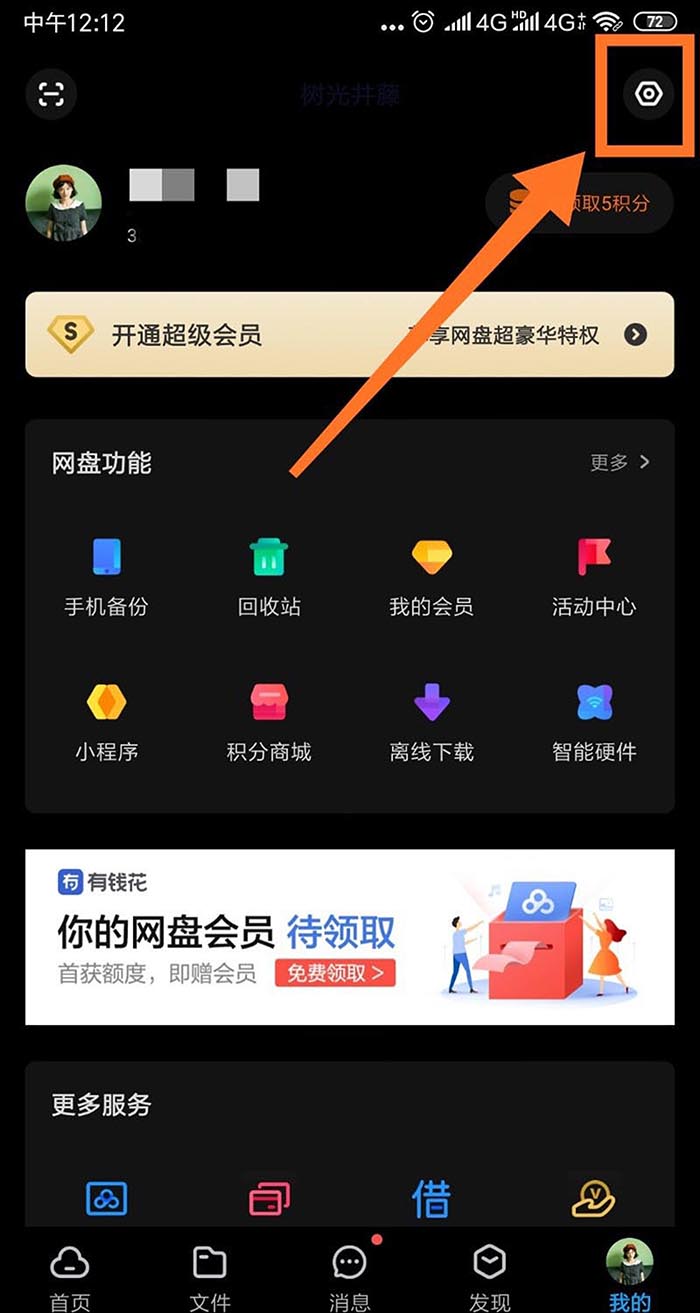Image resolution: width=700 pixels, height=1313 pixels.
Task: Open the 开通超级会员 banner
Action: [349, 335]
